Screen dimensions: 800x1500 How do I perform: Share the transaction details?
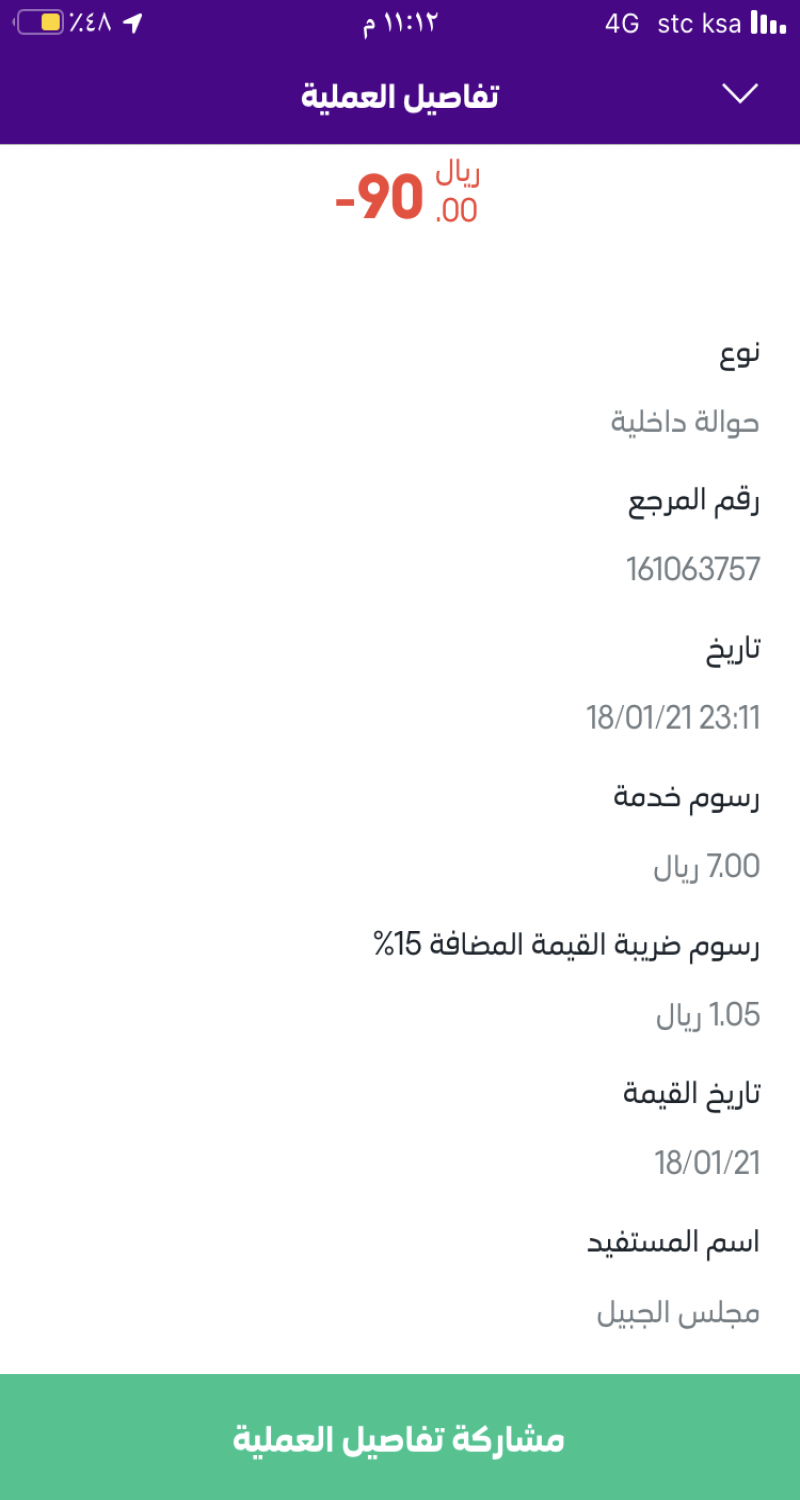pos(400,1438)
